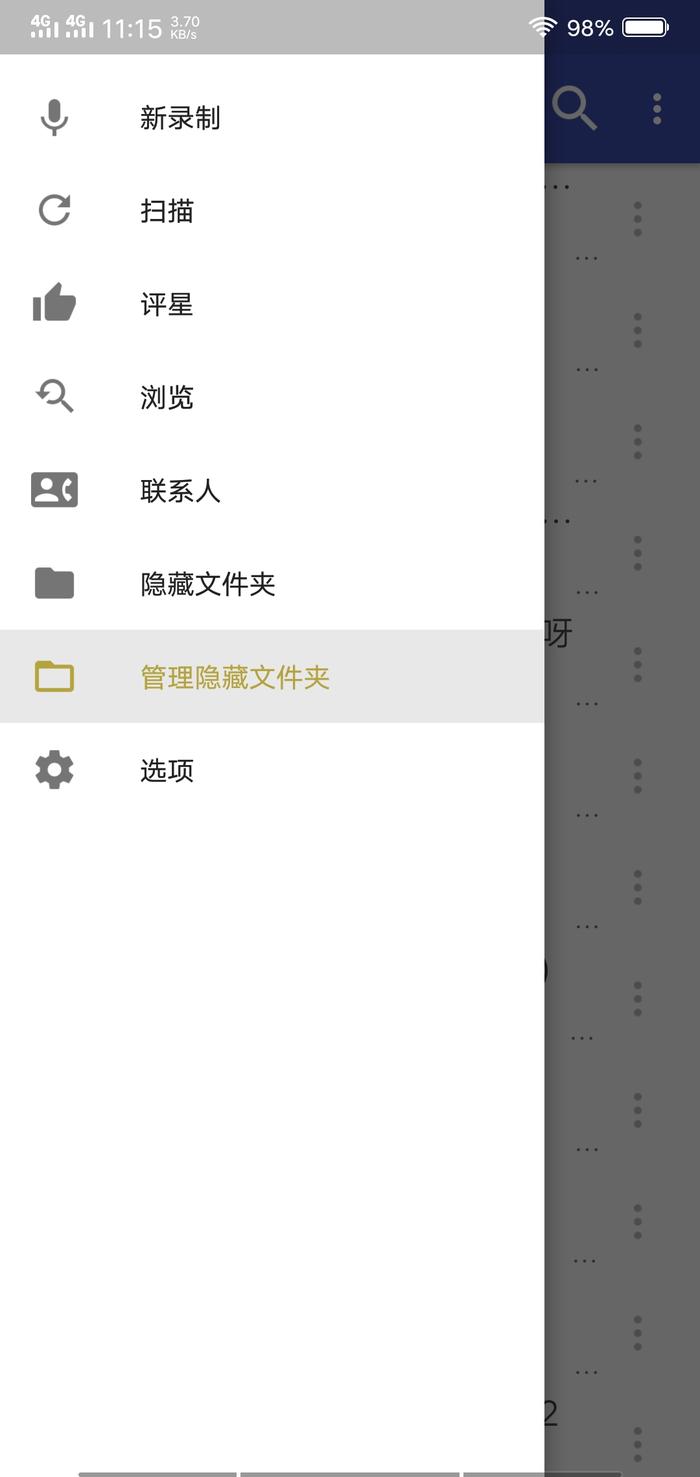The height and width of the screenshot is (1477, 700).
Task: Open 评星 to rate the app
Action: (167, 304)
